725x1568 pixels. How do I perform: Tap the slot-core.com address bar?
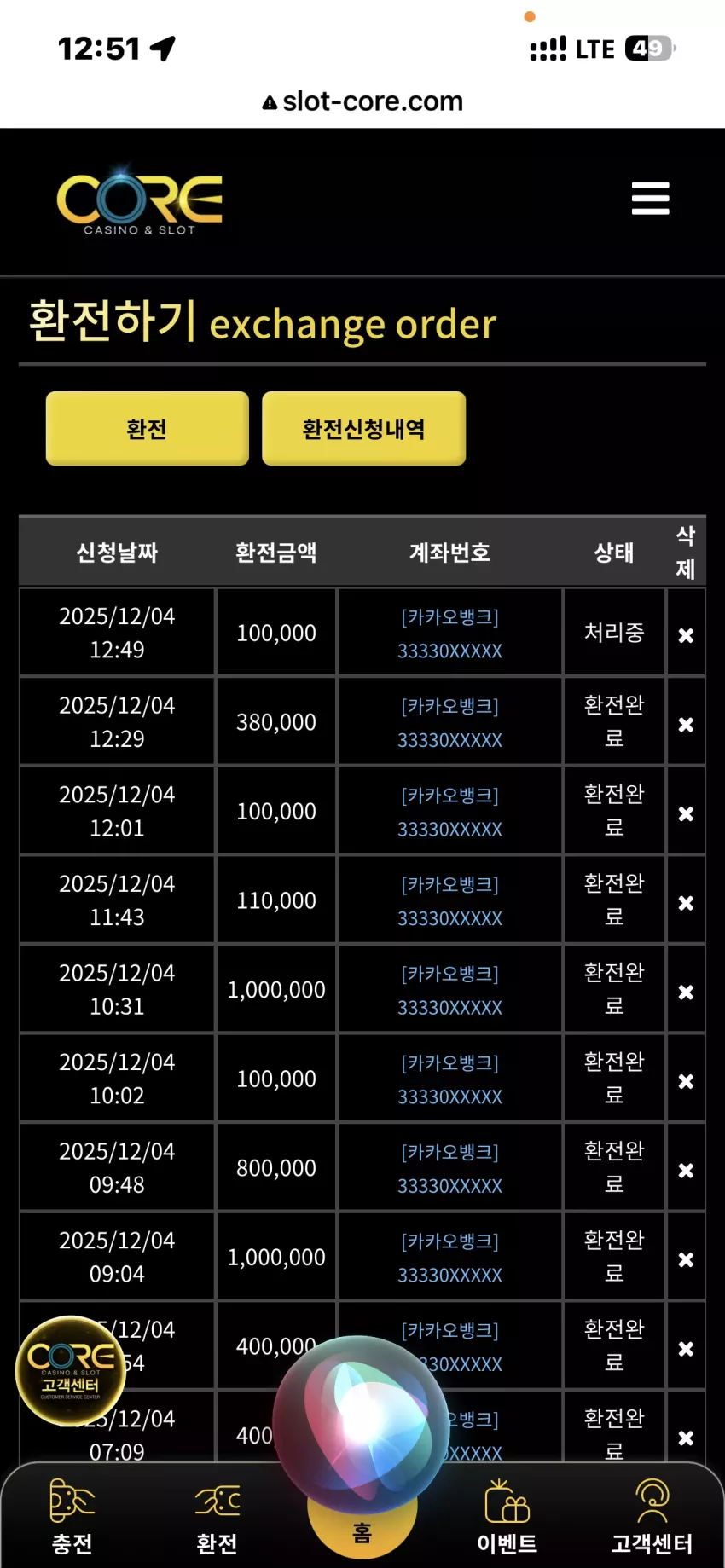362,101
